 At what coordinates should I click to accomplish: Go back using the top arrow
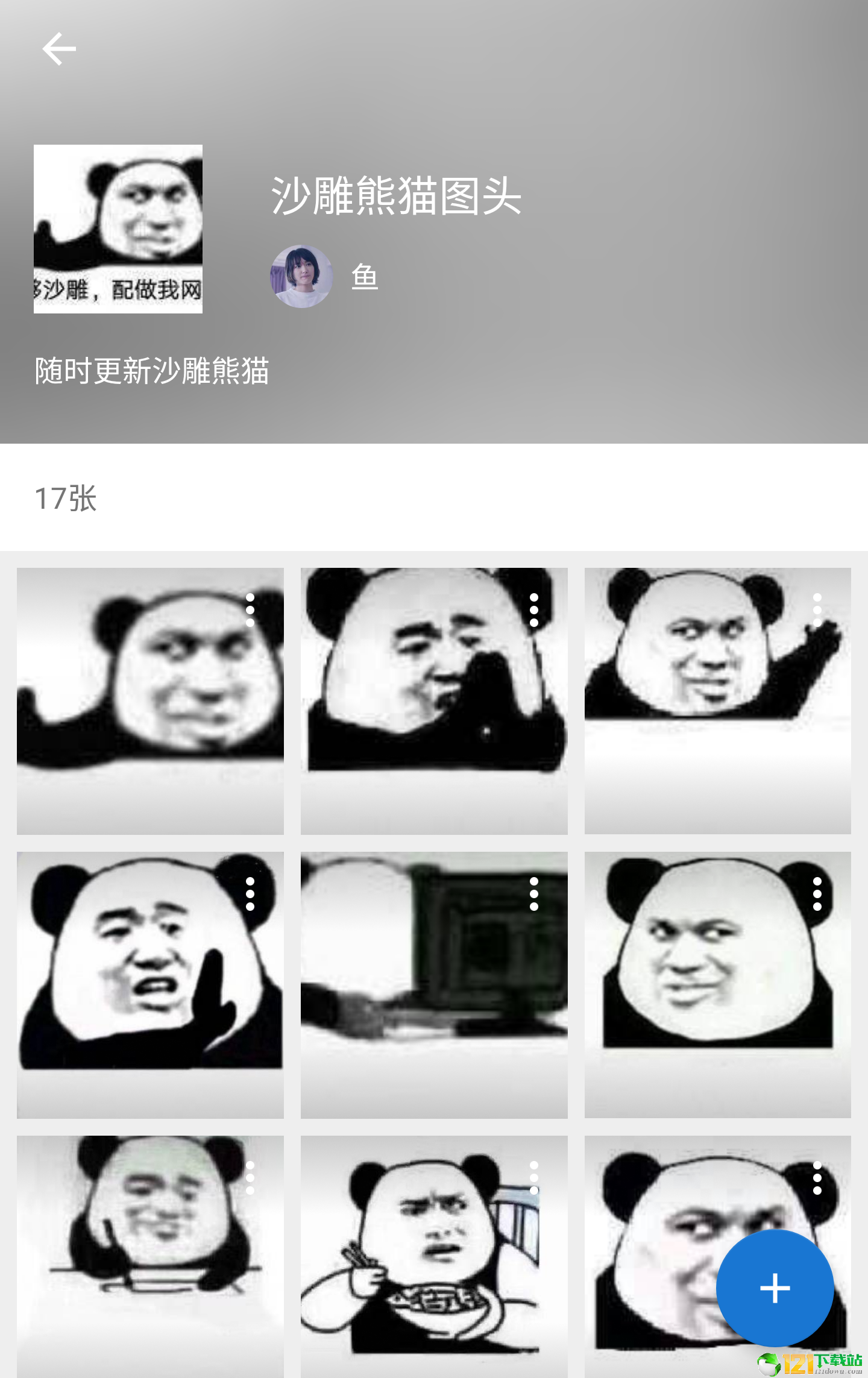coord(59,49)
